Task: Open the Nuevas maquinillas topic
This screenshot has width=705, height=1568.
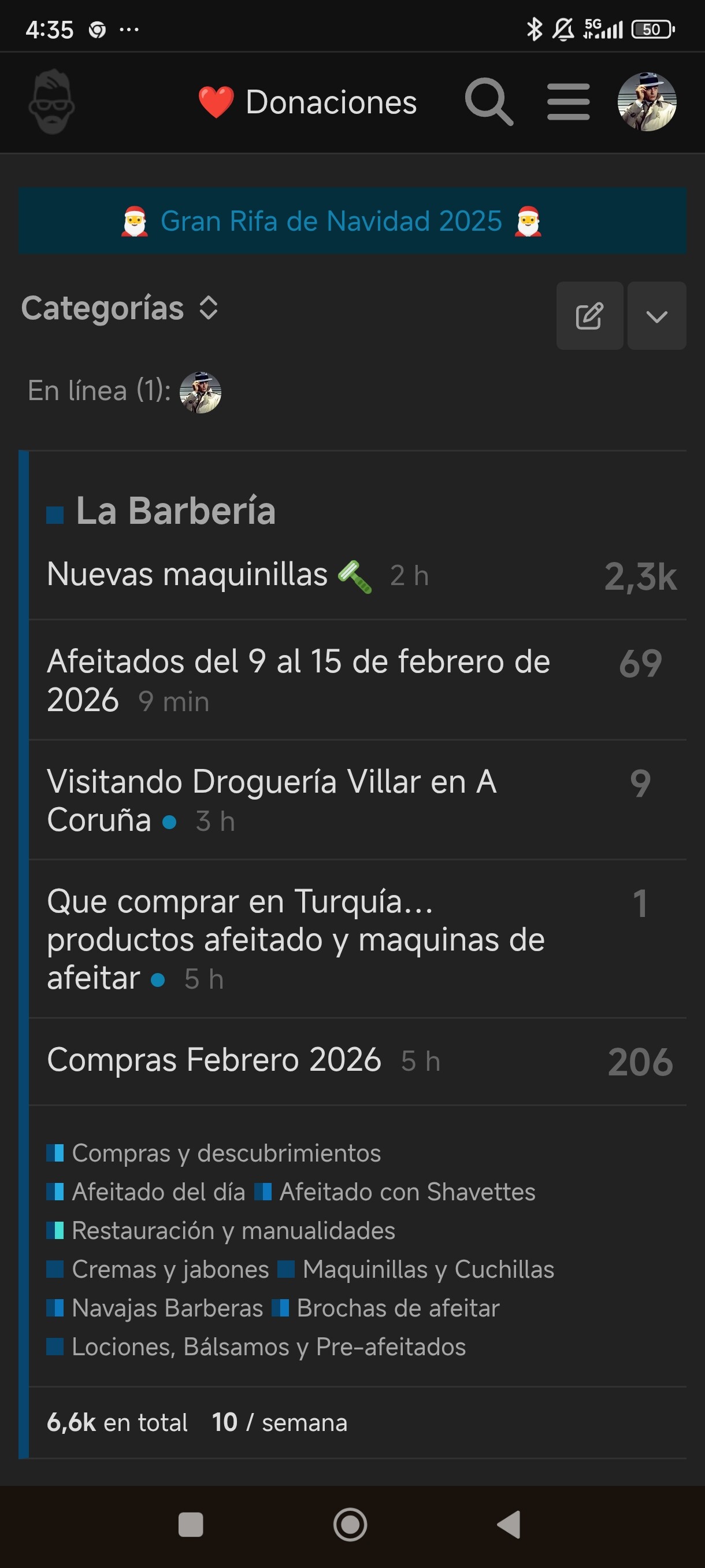Action: (187, 575)
